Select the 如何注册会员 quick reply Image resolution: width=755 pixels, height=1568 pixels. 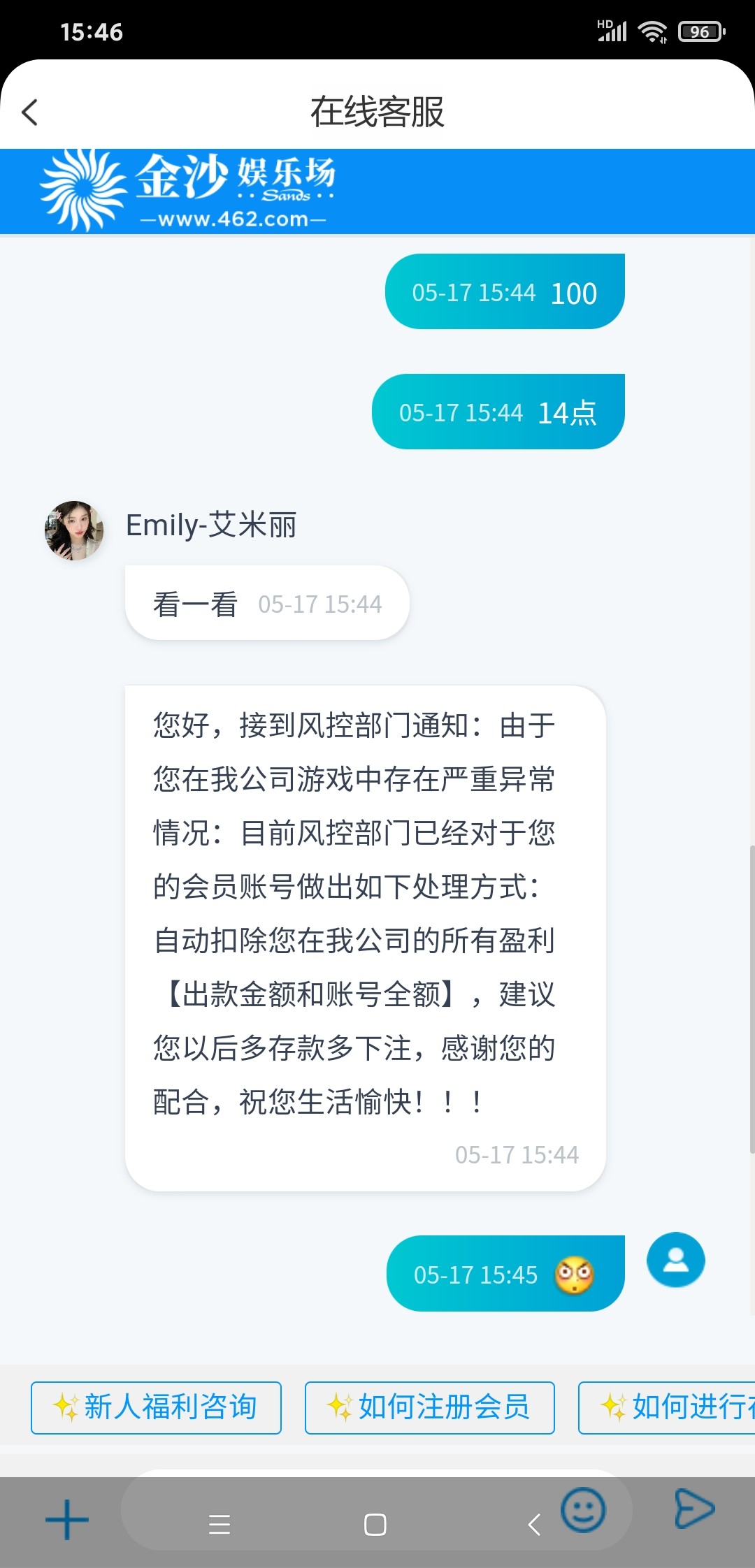(x=429, y=1407)
